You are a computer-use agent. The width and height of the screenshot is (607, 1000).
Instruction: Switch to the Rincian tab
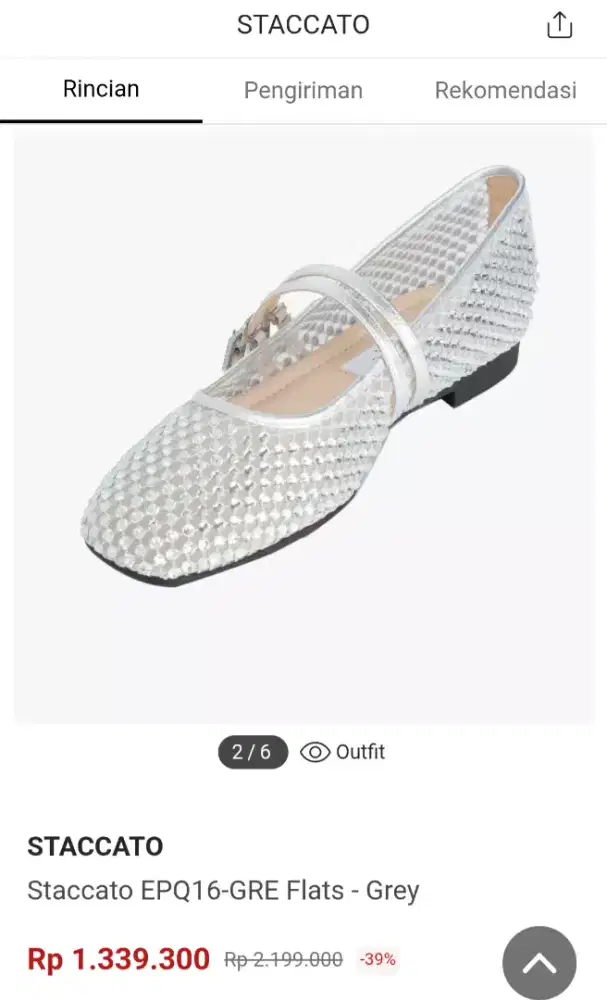101,89
